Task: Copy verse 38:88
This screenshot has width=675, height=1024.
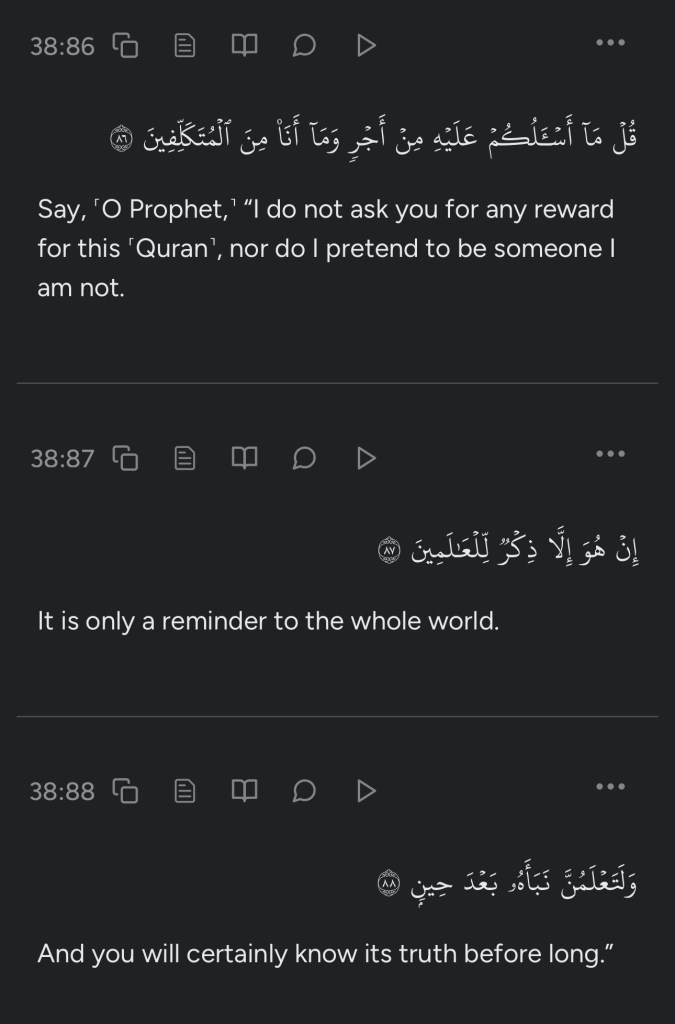Action: click(x=125, y=791)
